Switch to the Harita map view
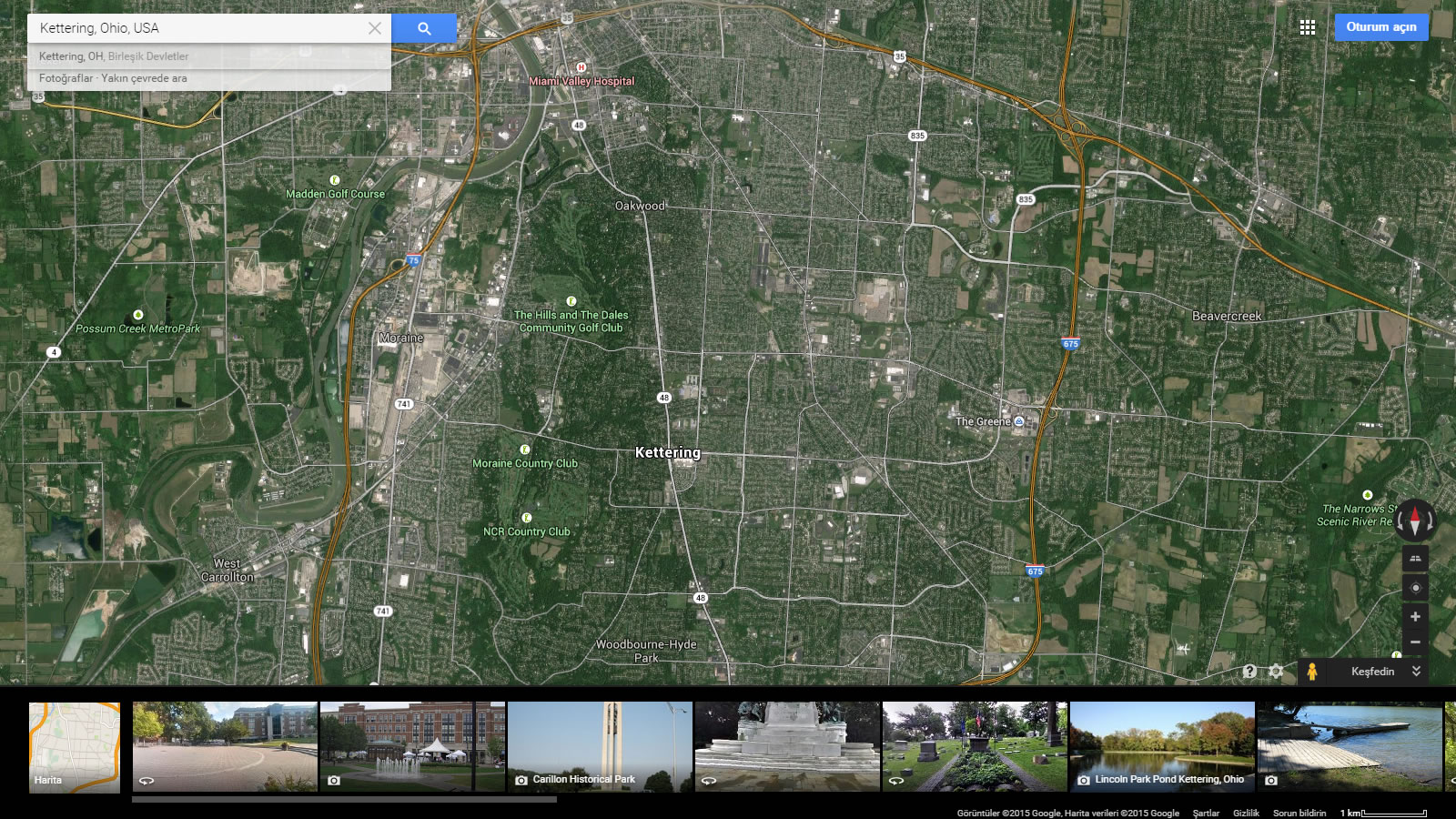This screenshot has height=819, width=1456. (x=75, y=747)
